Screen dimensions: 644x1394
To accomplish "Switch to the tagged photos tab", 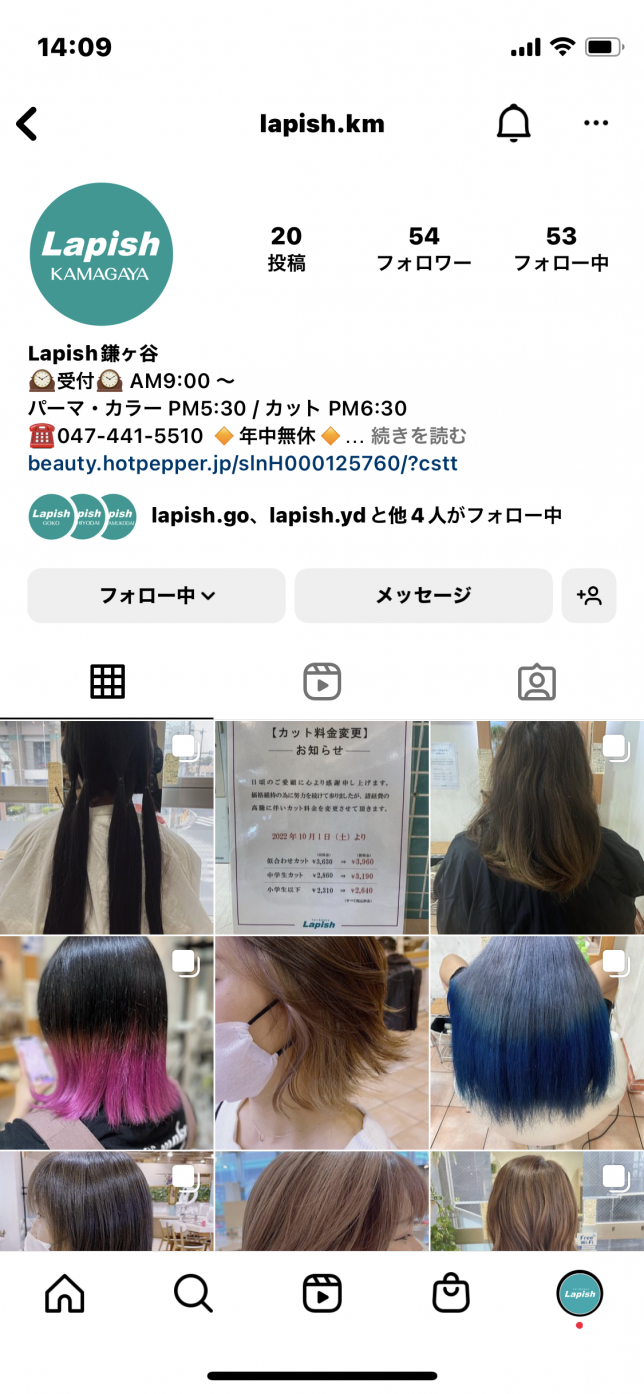I will point(536,682).
